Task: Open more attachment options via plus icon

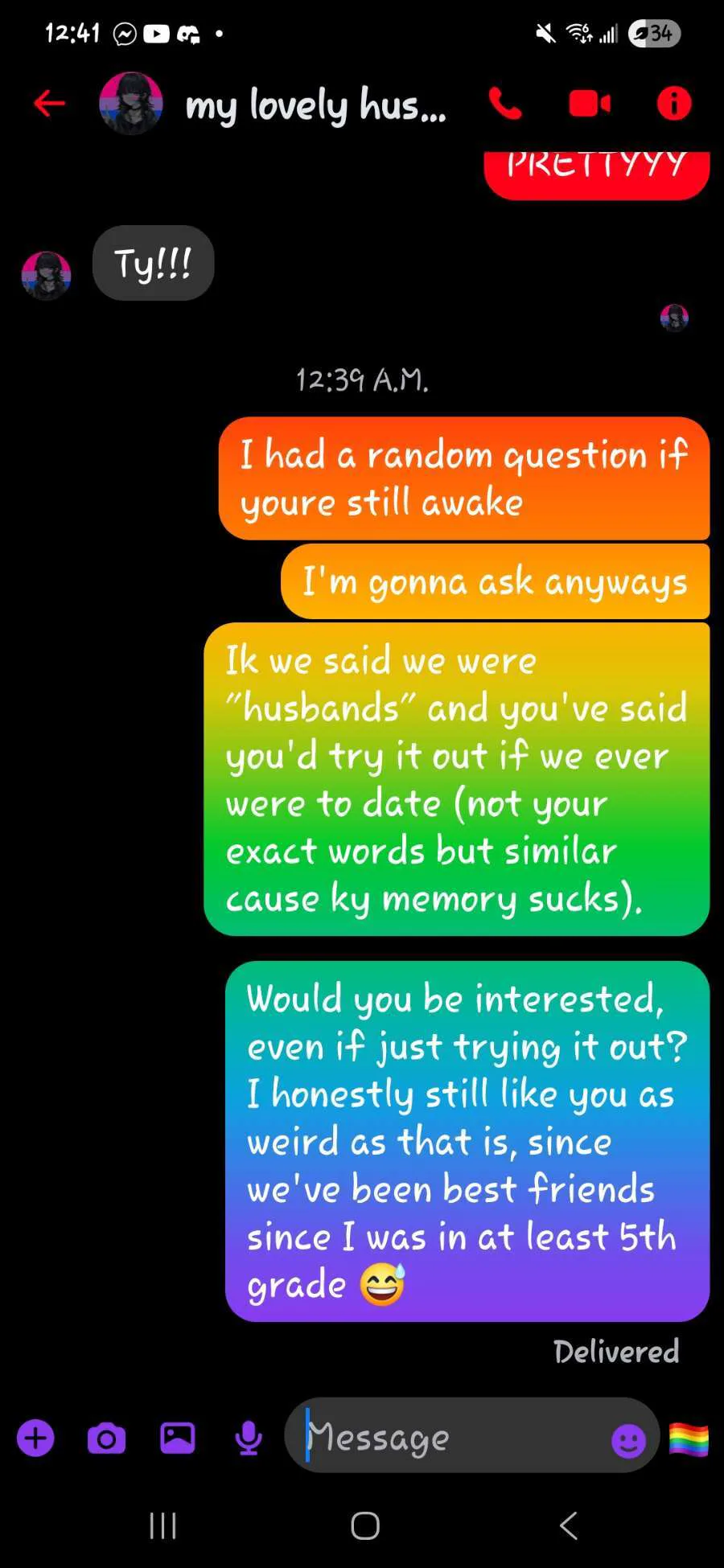Action: tap(35, 1439)
